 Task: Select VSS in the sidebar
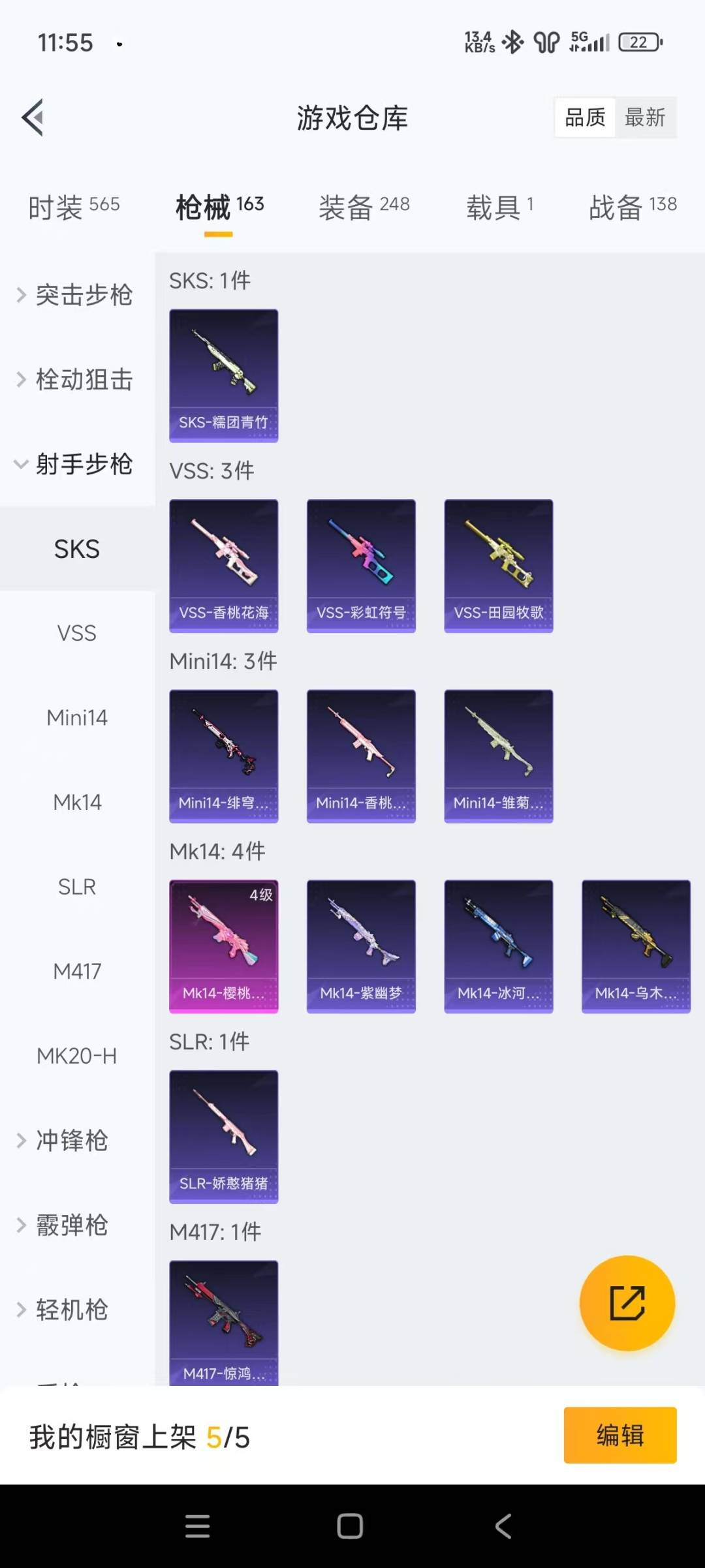(77, 633)
